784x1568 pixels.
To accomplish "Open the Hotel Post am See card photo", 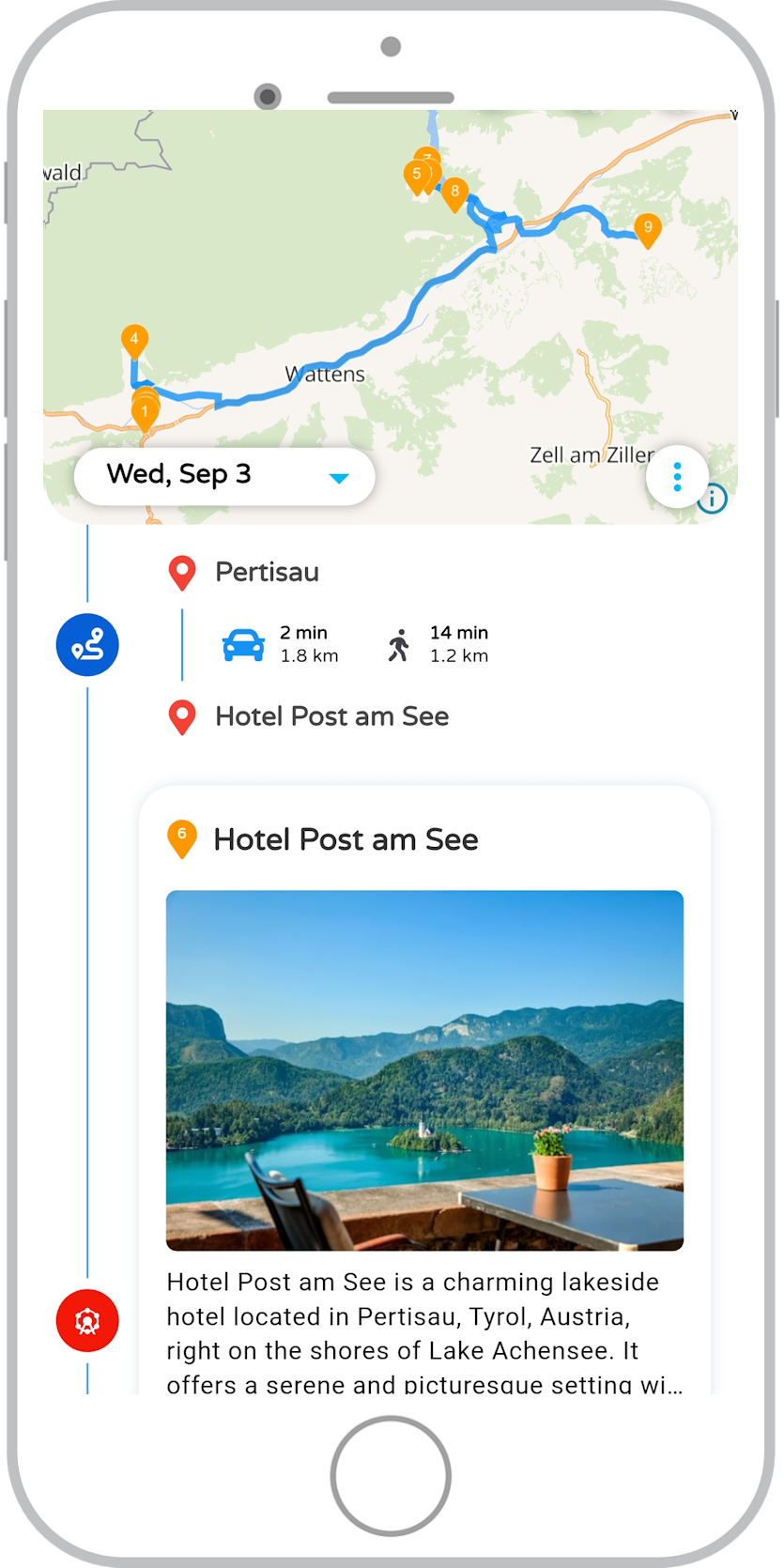I will click(x=424, y=1069).
